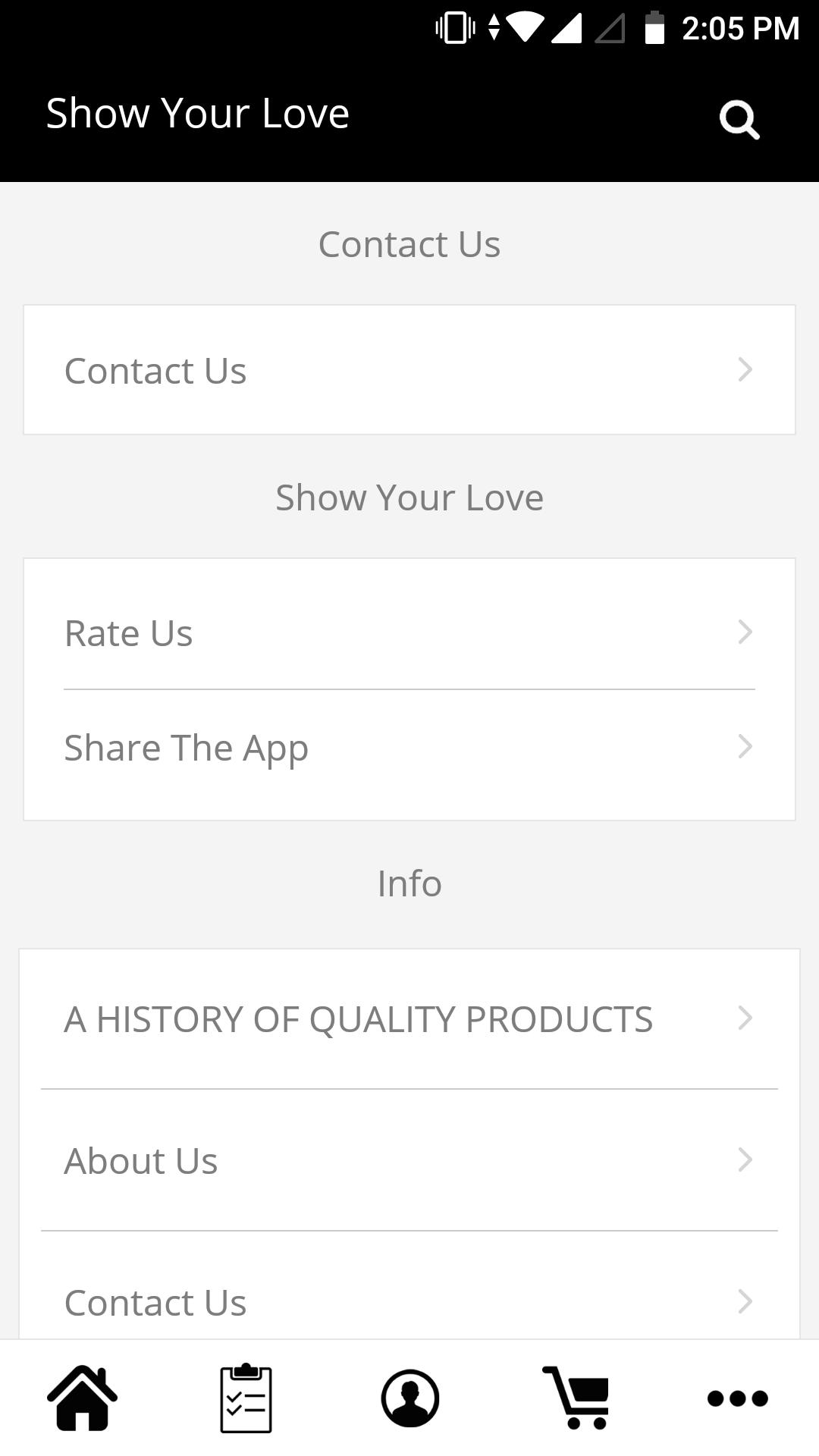Open the Rate Us option
Image resolution: width=819 pixels, height=1456 pixels.
point(409,632)
